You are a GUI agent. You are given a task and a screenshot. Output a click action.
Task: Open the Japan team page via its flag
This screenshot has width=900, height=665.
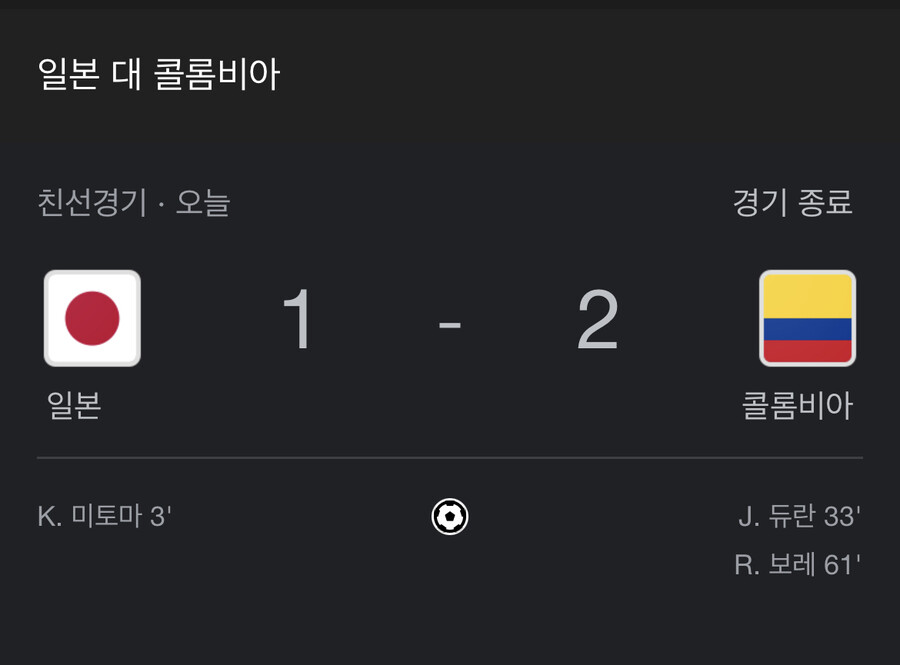tap(92, 318)
